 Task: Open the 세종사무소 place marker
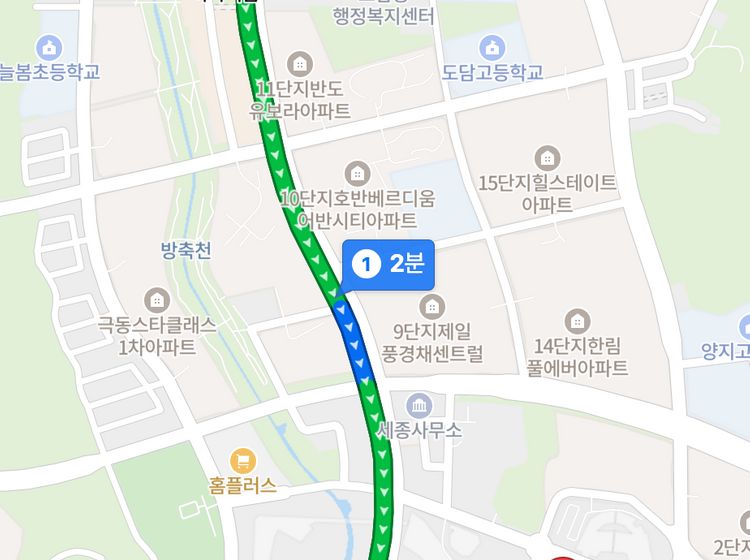click(419, 406)
